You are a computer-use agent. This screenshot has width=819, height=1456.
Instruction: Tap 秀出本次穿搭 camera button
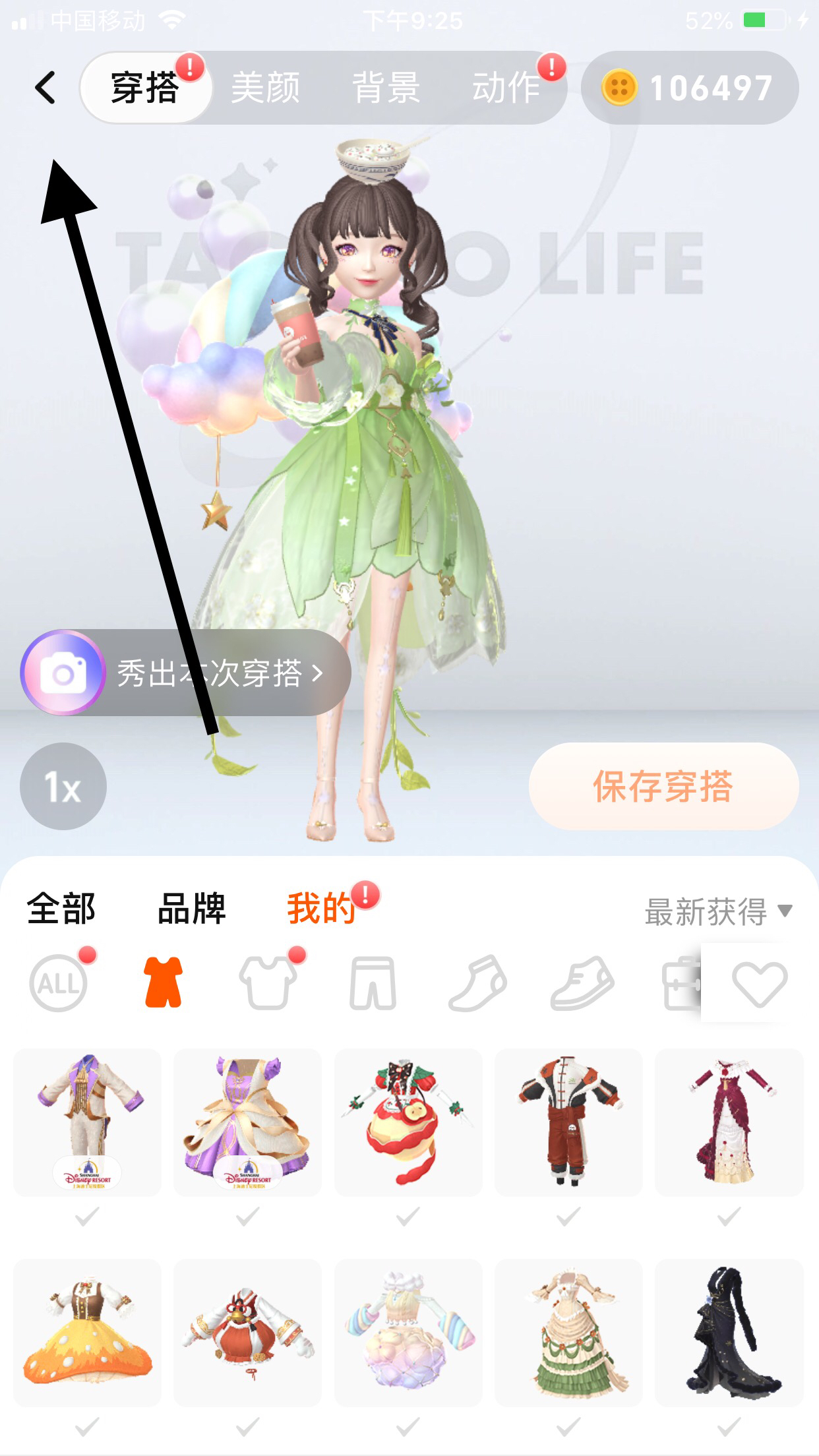tap(186, 673)
